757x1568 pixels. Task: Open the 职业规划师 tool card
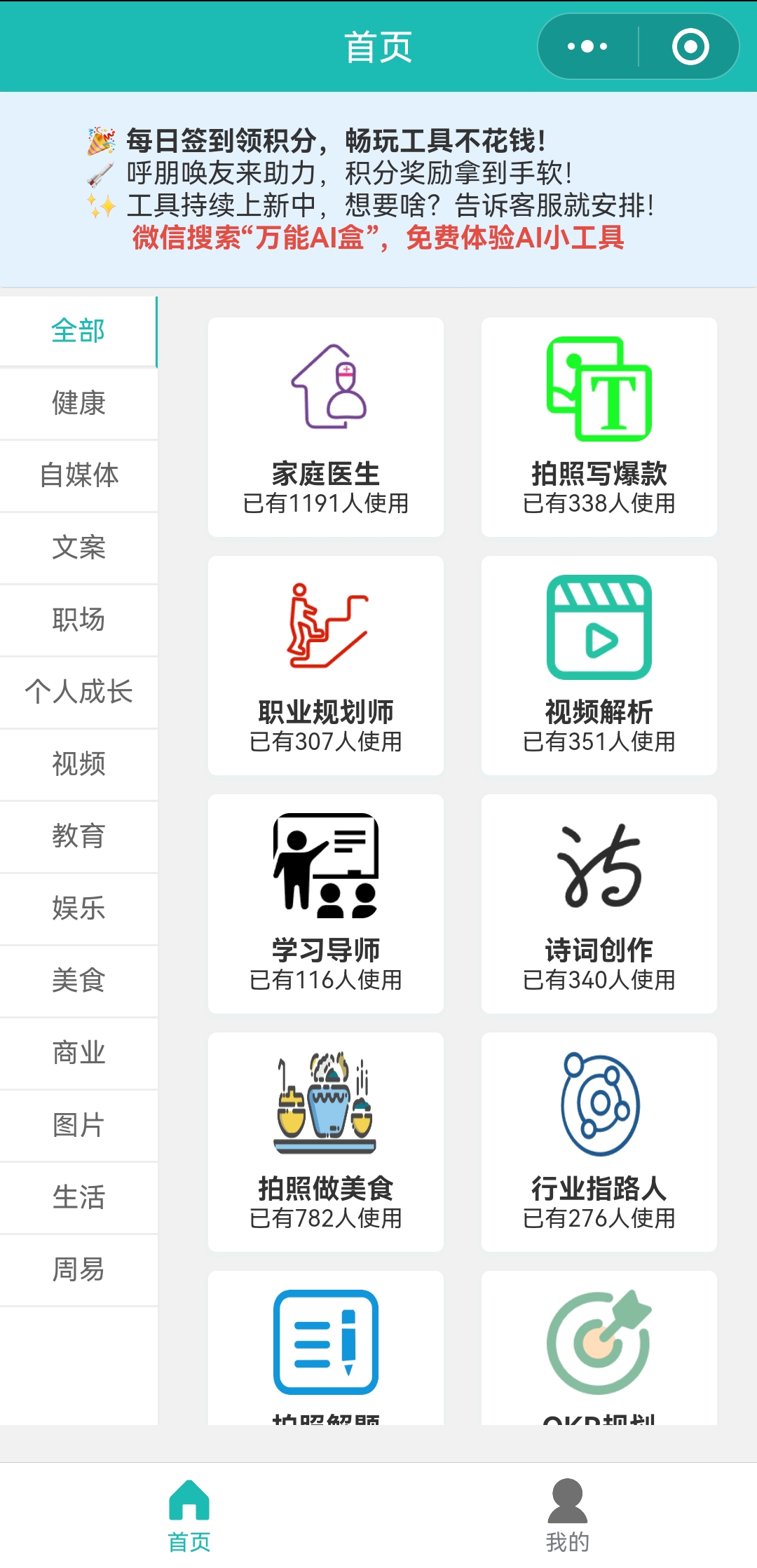click(x=326, y=665)
